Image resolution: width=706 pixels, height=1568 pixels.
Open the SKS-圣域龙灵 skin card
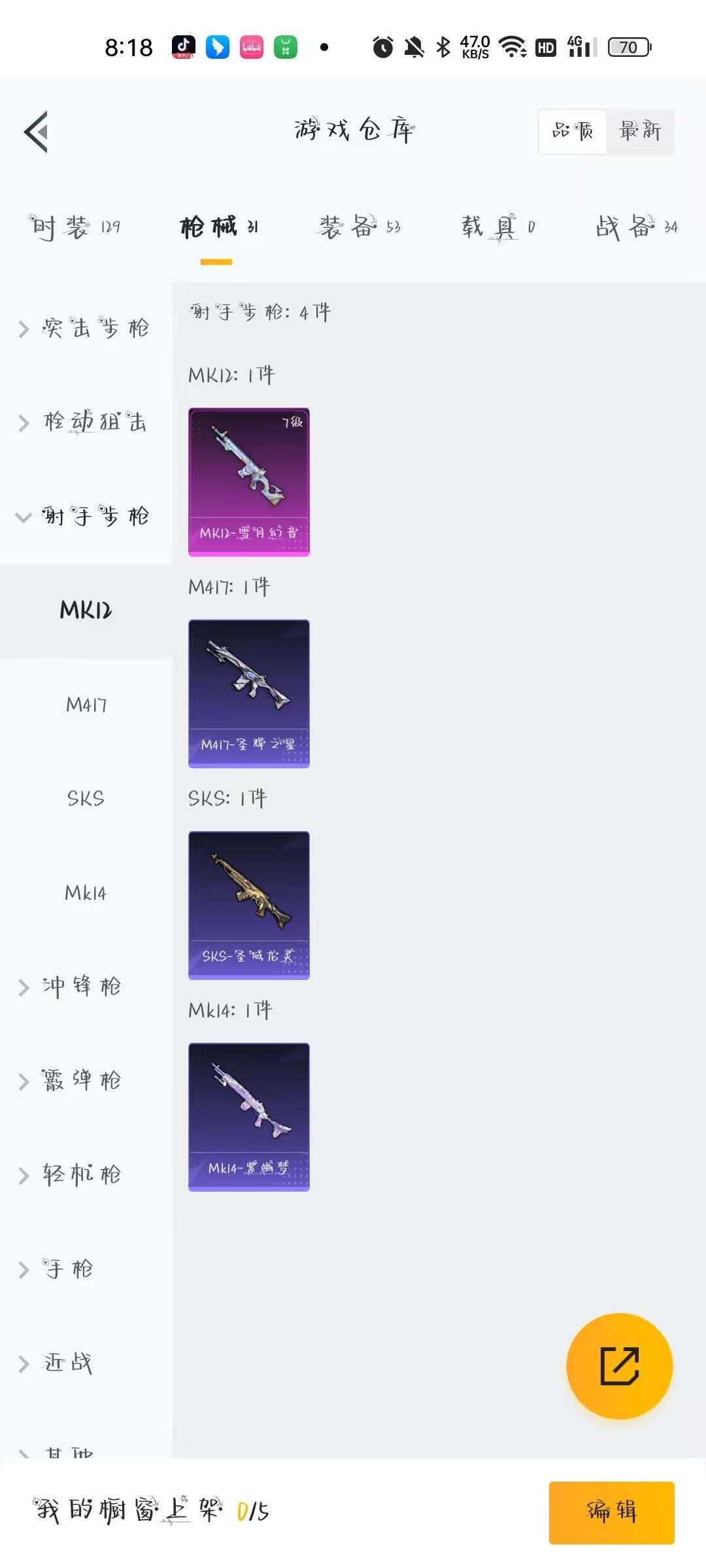[248, 906]
